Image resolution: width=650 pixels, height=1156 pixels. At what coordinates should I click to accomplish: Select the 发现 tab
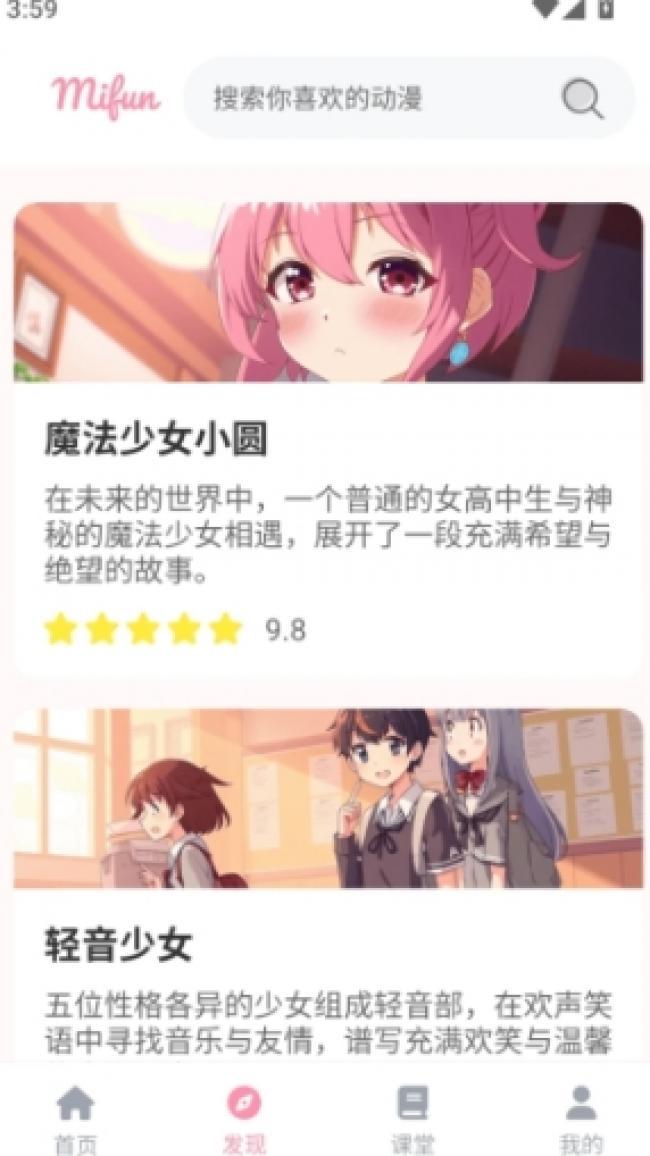coord(244,1117)
